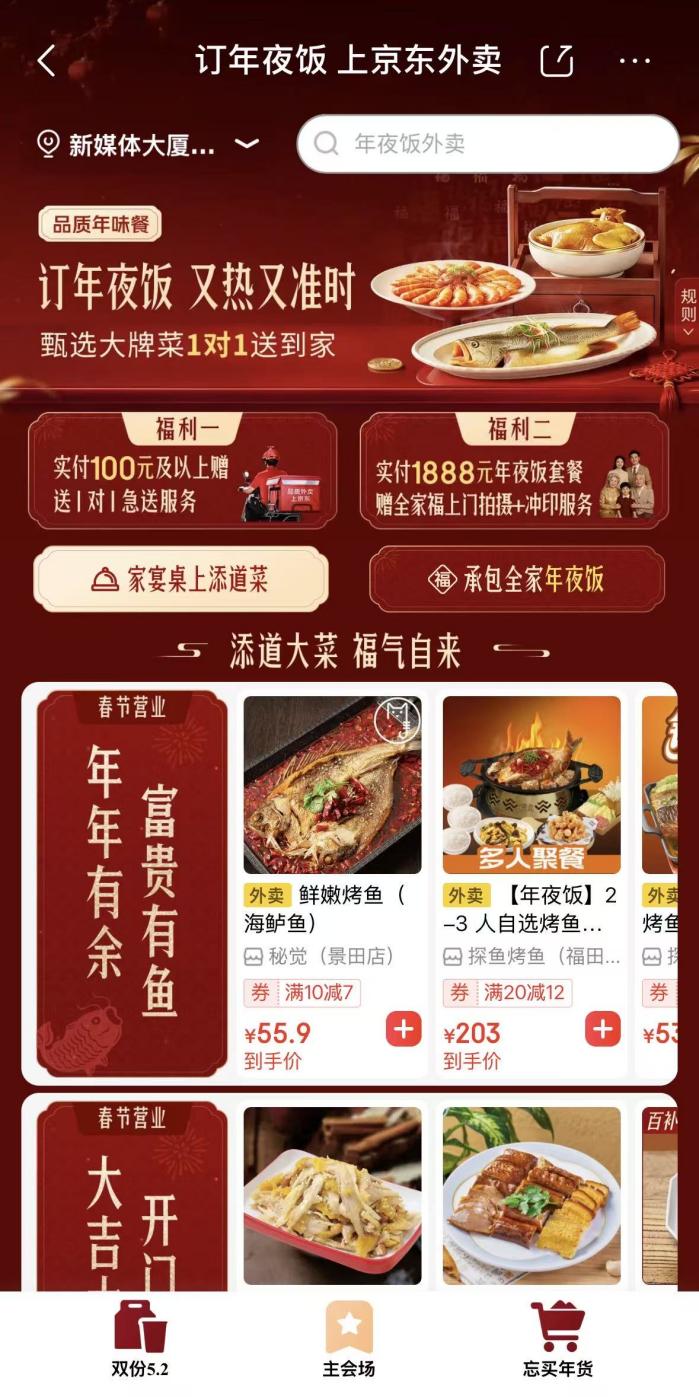Change delivery address 新媒体大厦

[x=147, y=145]
